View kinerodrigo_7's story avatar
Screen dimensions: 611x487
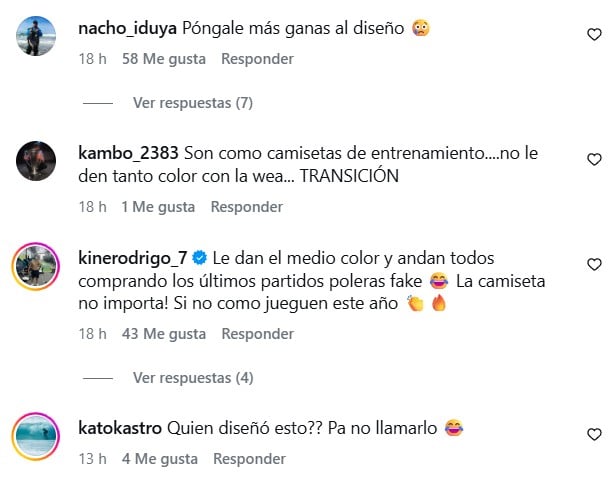(x=35, y=266)
